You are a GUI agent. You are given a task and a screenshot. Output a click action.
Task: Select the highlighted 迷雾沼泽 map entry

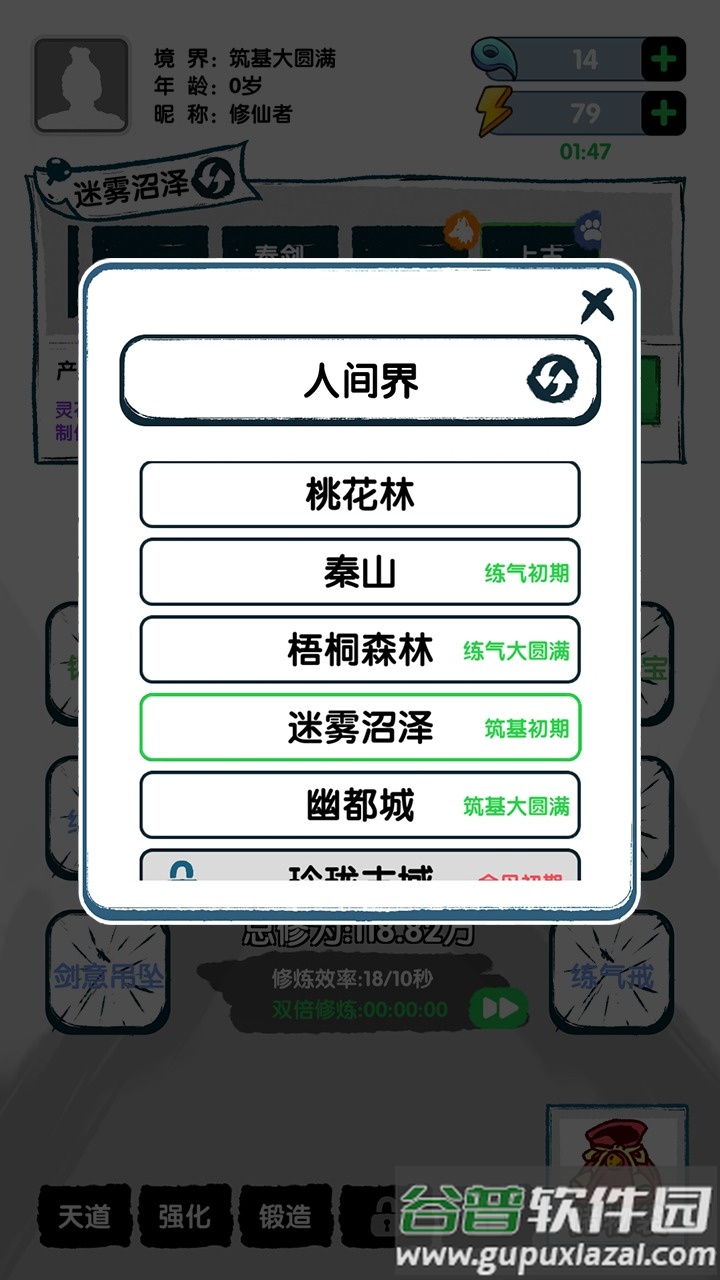click(x=360, y=728)
